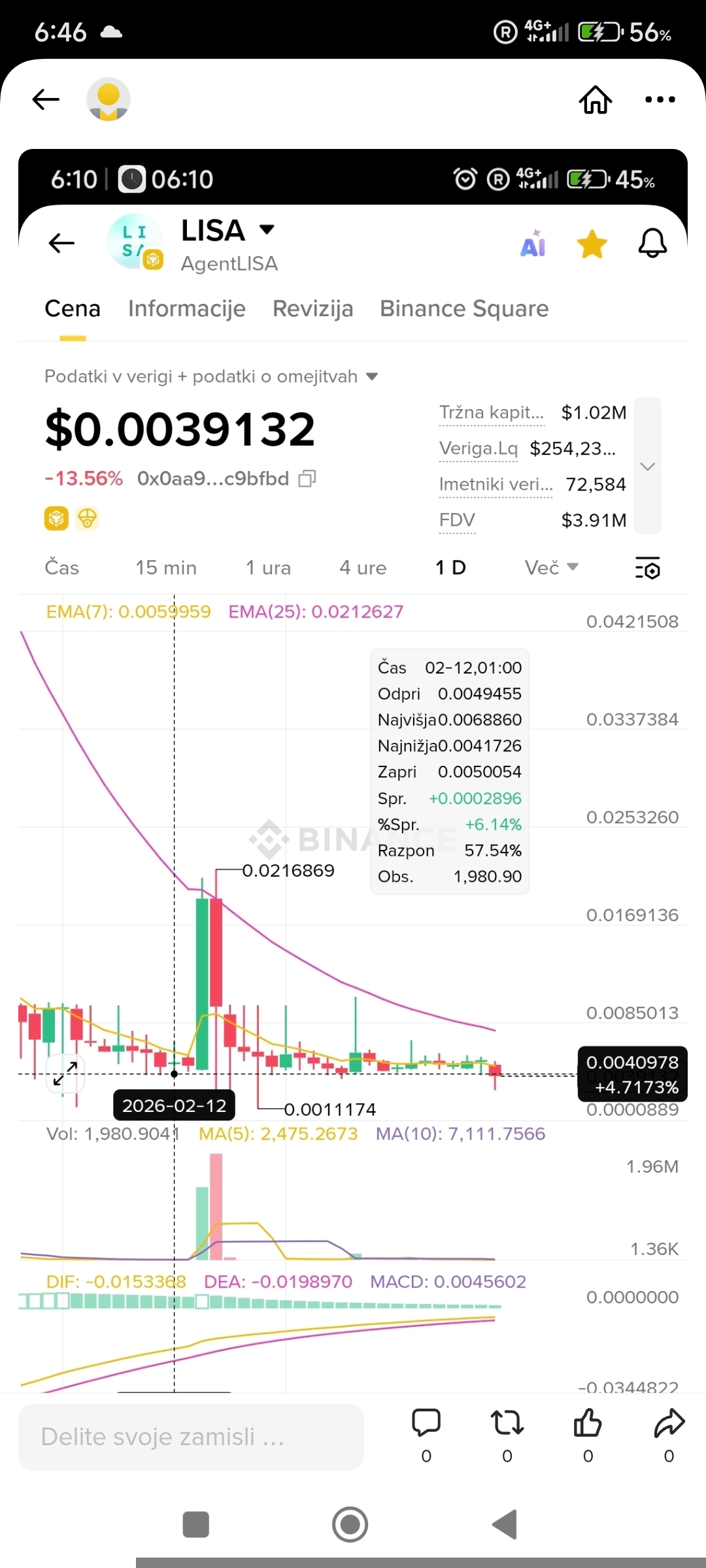Open the post author's profile avatar
The image size is (706, 1568).
coord(109,99)
